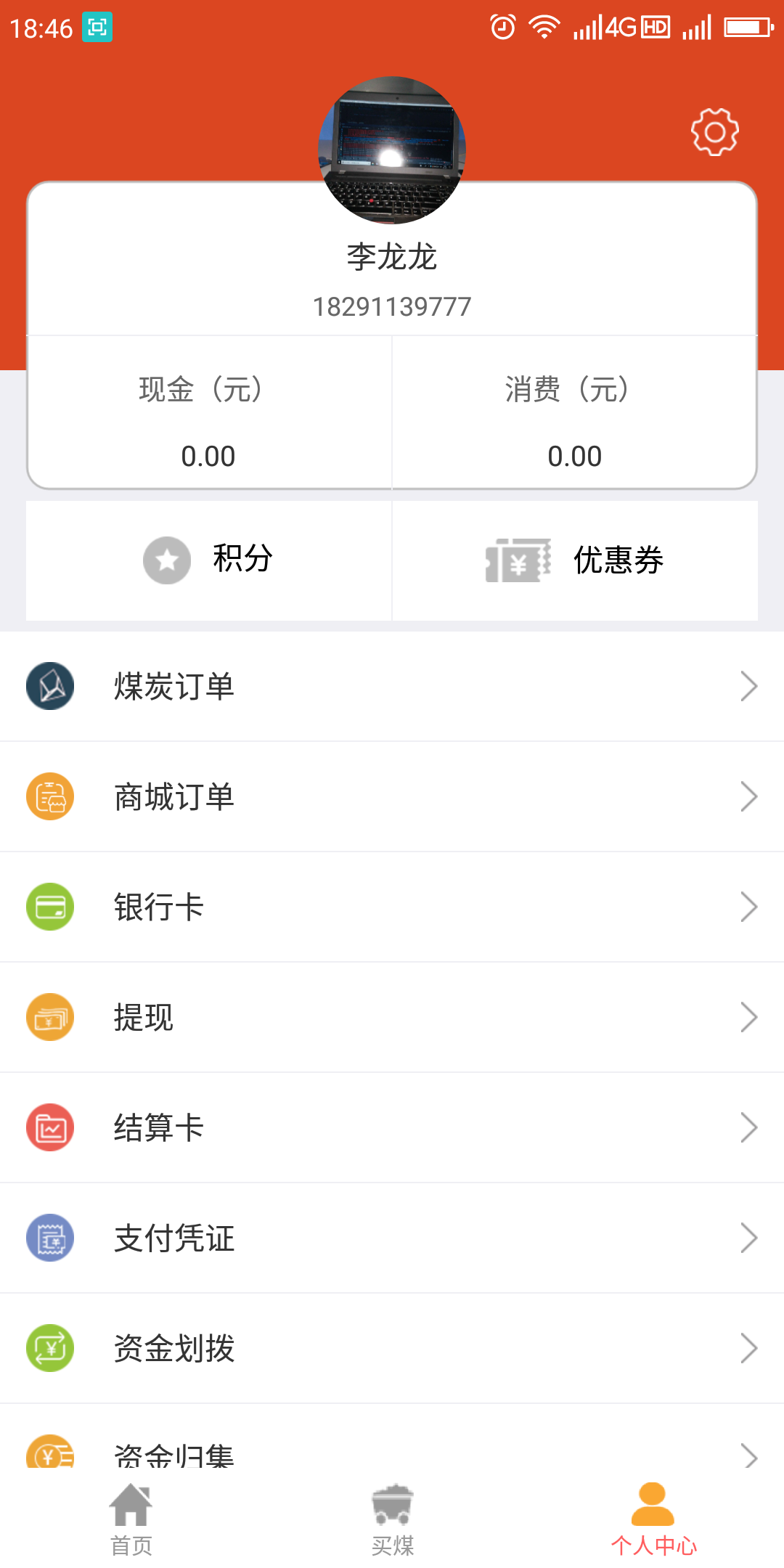Tap the profile avatar photo
Viewport: 784px width, 1568px height.
click(x=392, y=151)
